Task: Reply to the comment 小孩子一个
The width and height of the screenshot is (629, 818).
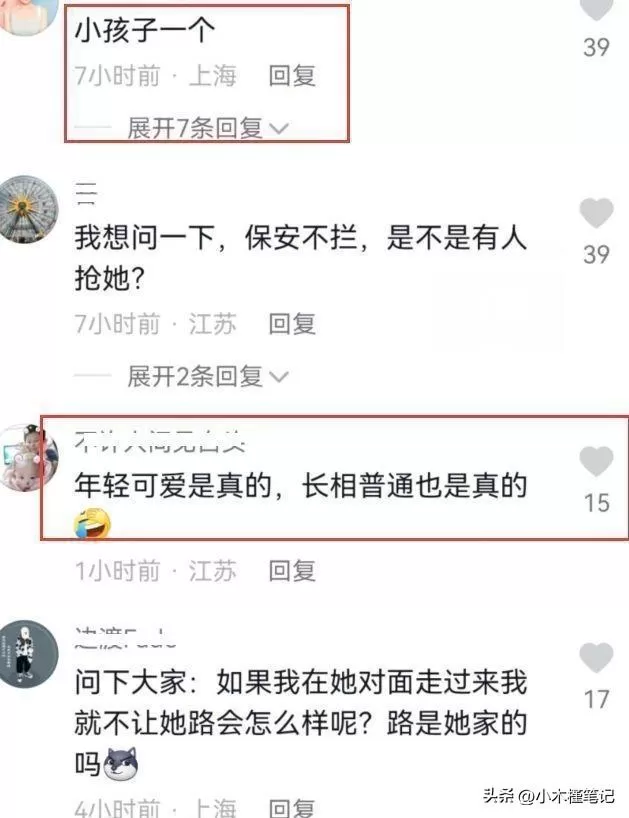Action: coord(292,75)
